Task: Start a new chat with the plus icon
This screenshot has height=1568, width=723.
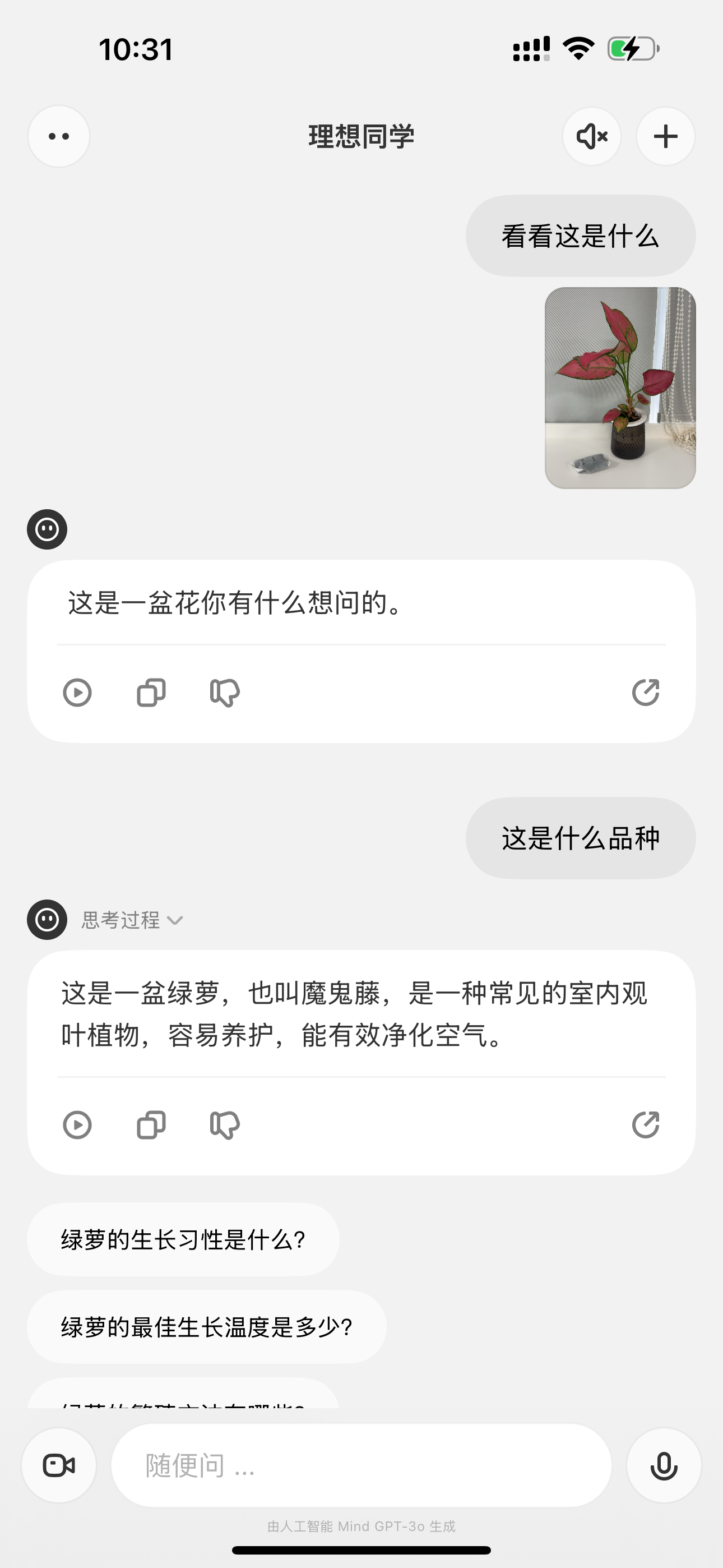Action: coord(664,136)
